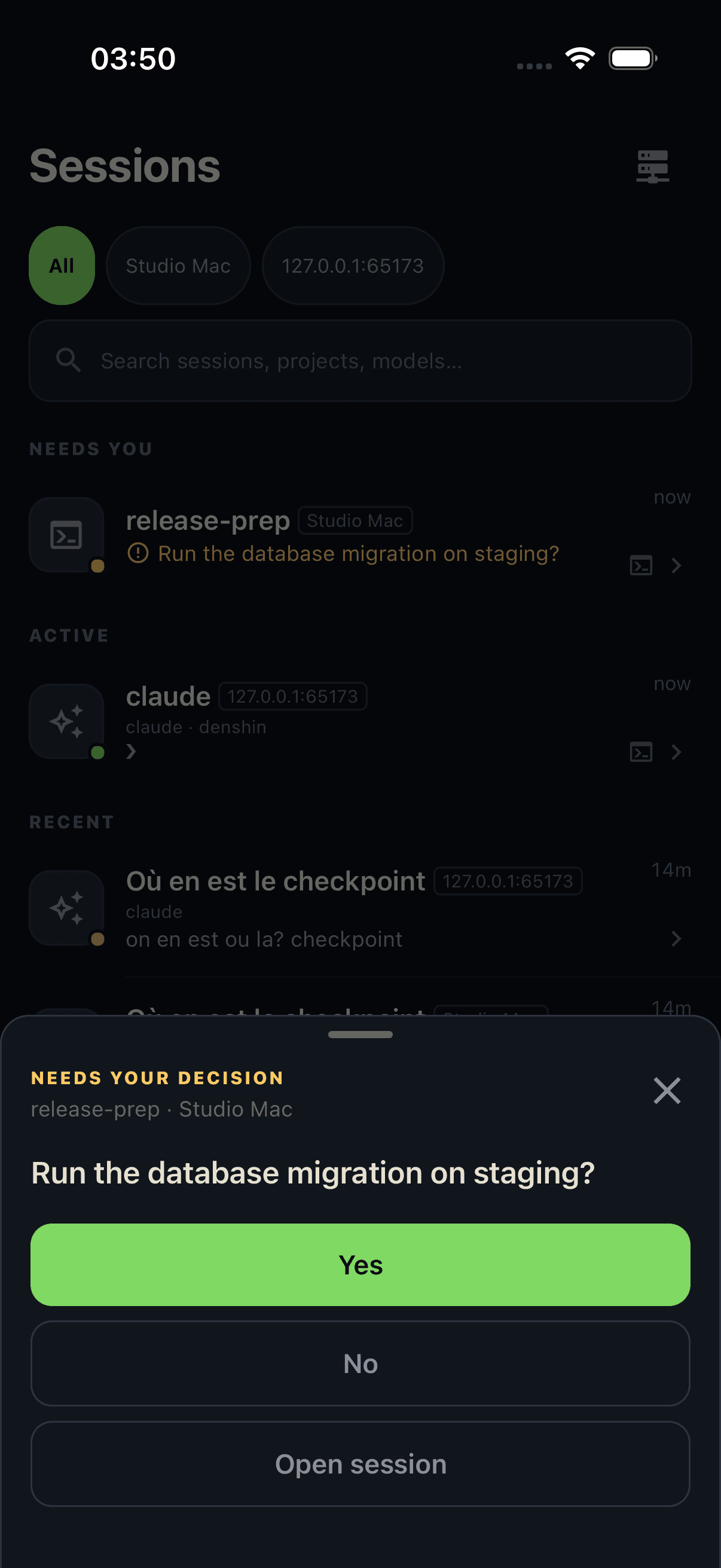Filter by 127.0.0.1:65173 chip
This screenshot has height=1568, width=721.
(353, 266)
